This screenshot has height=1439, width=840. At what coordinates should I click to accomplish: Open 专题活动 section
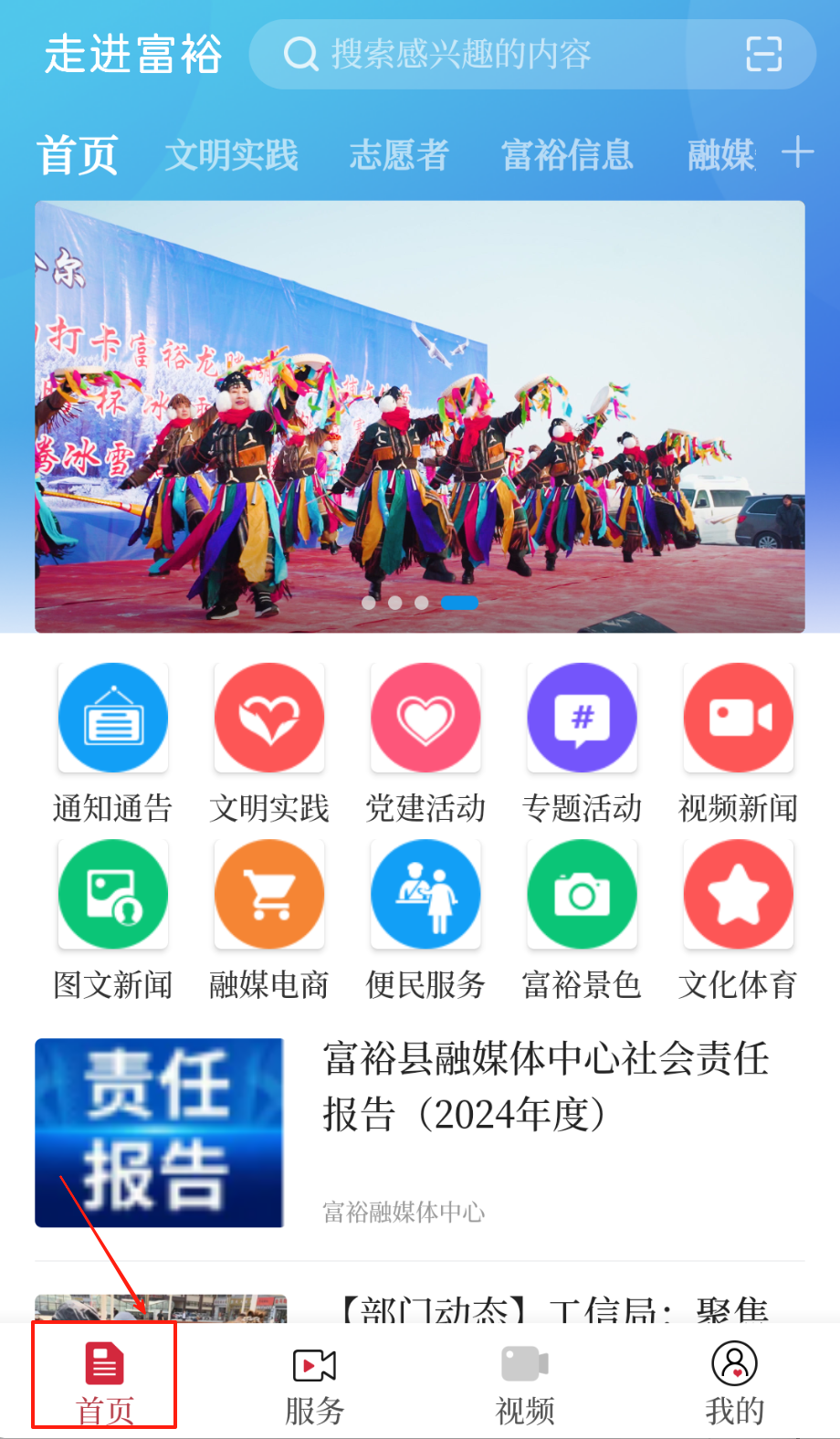coord(582,719)
